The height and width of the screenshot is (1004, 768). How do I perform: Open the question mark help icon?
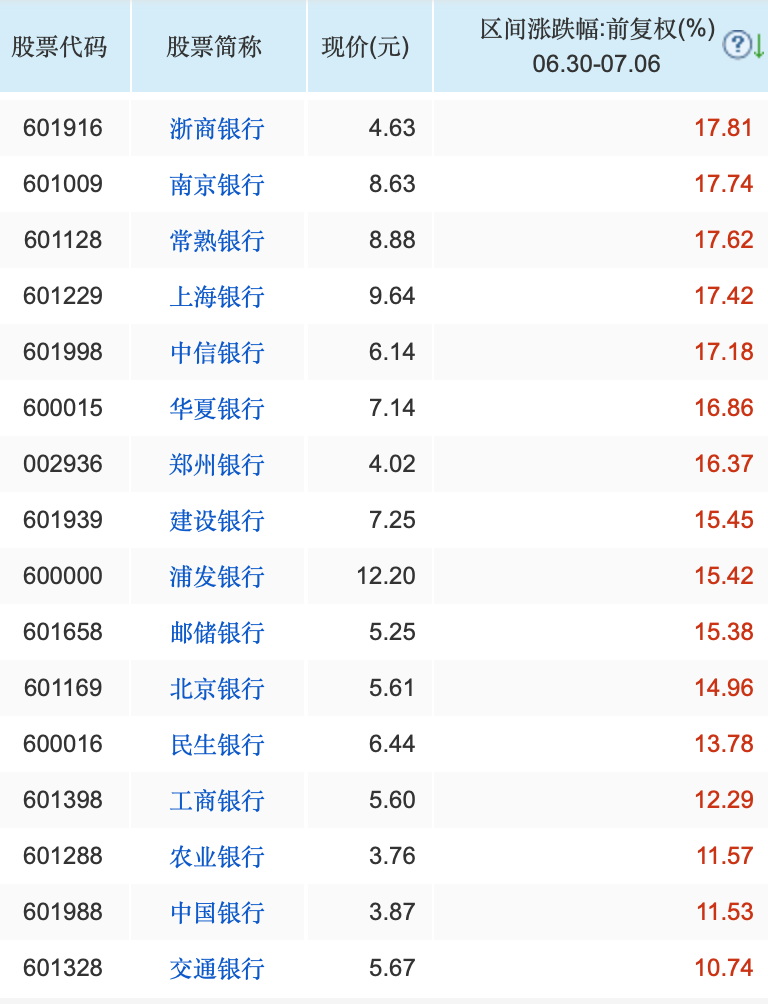click(x=737, y=44)
